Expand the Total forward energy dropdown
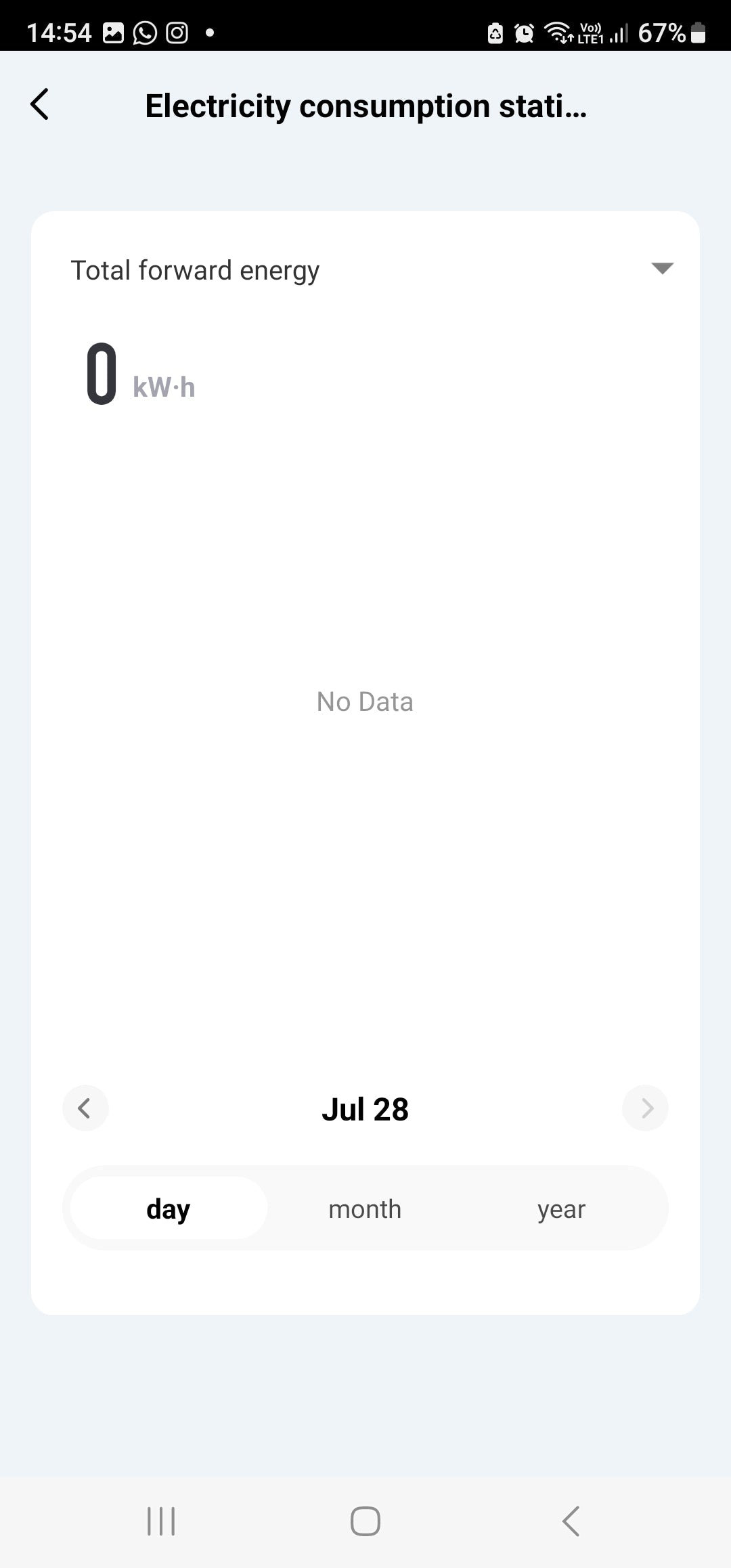Screen dimensions: 731x1568 [661, 269]
